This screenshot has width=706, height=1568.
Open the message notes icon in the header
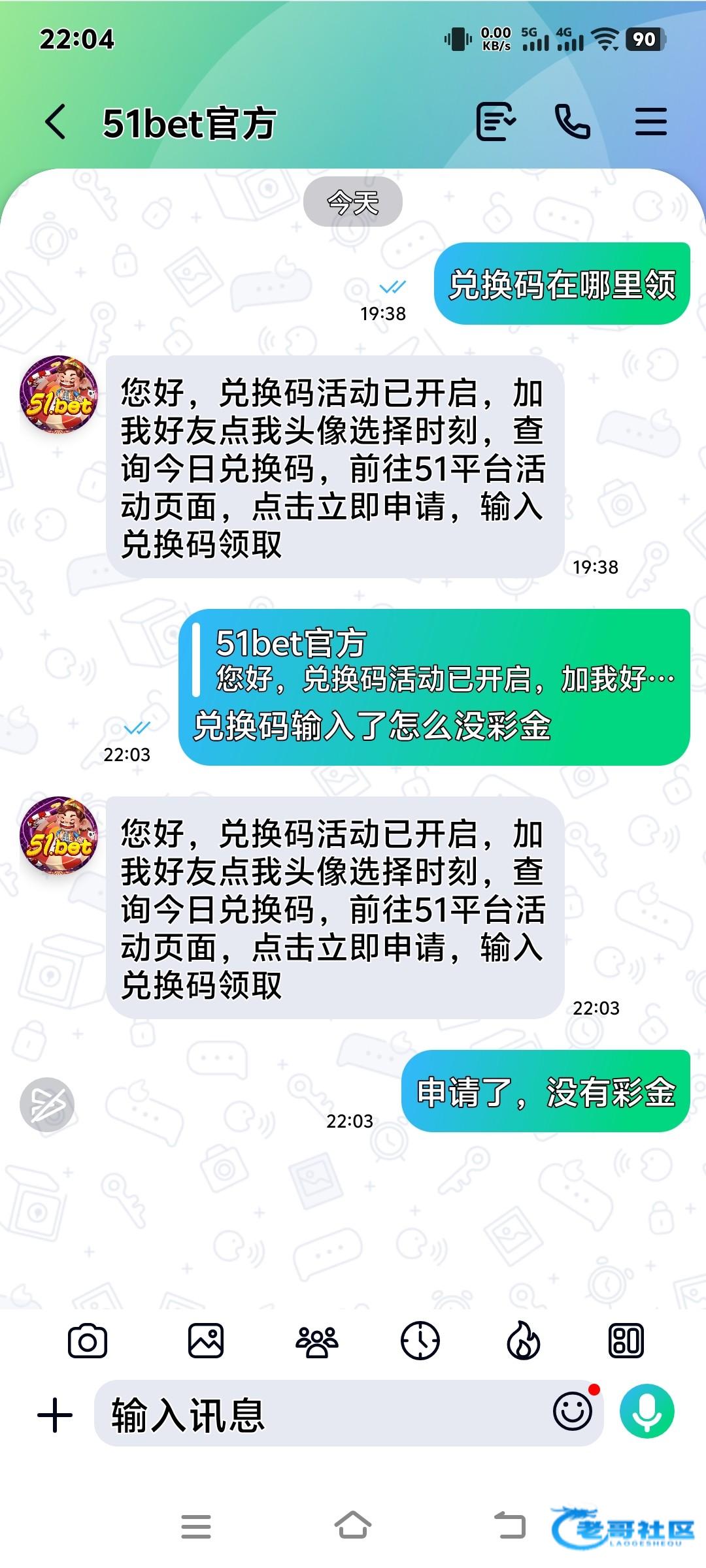pos(496,122)
